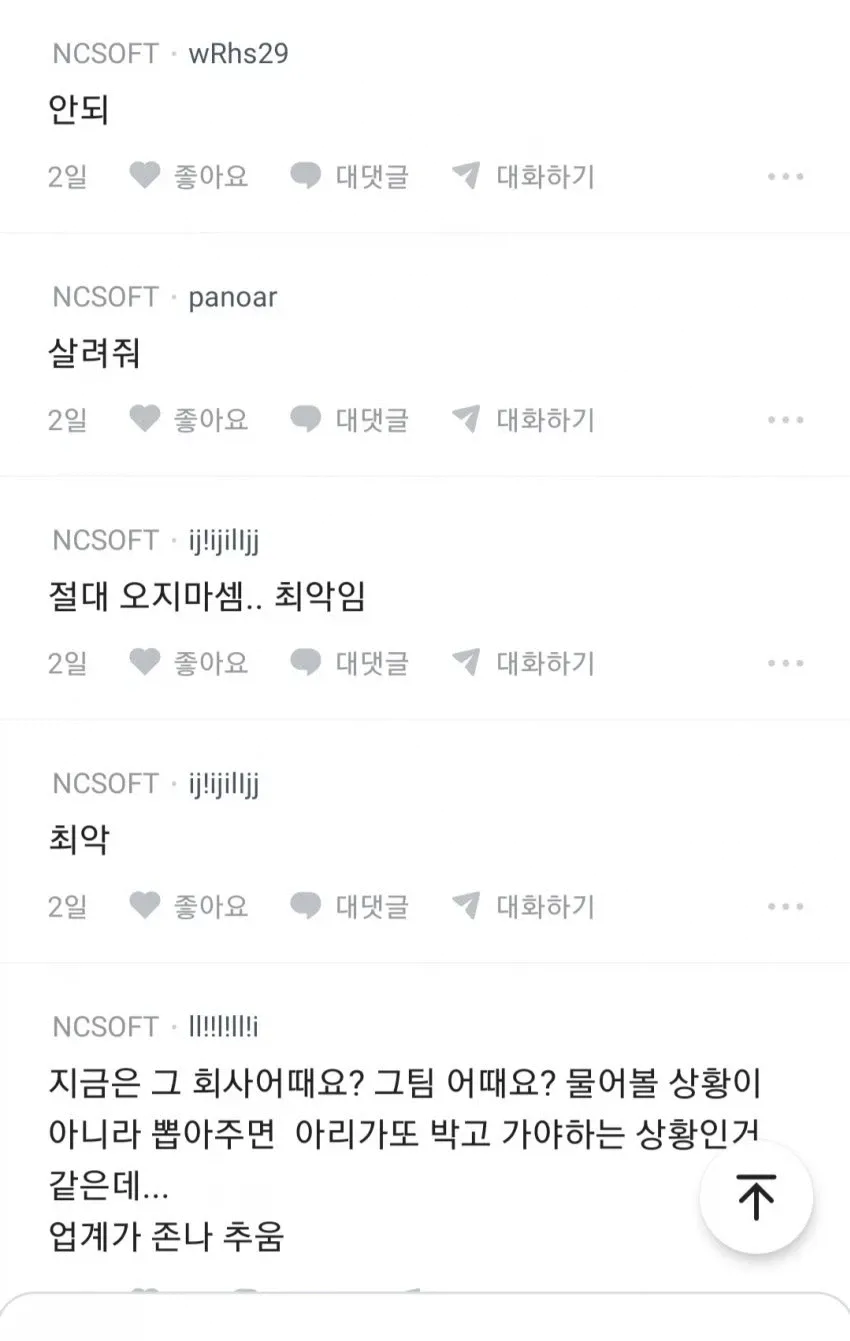This screenshot has width=850, height=1341.
Task: Start a chat from the 최악 comment
Action: click(x=522, y=907)
